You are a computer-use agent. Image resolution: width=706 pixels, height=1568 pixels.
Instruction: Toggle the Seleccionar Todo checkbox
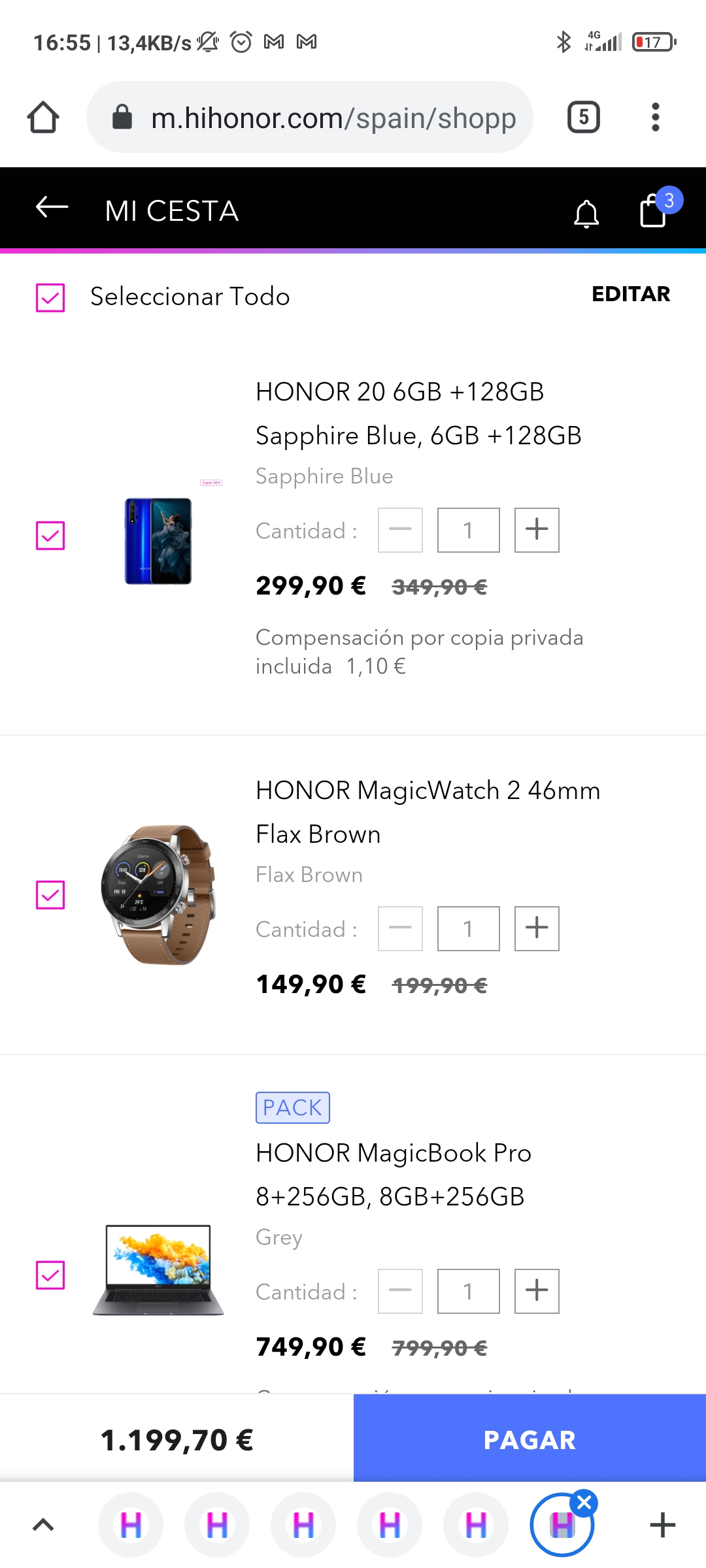coord(50,298)
